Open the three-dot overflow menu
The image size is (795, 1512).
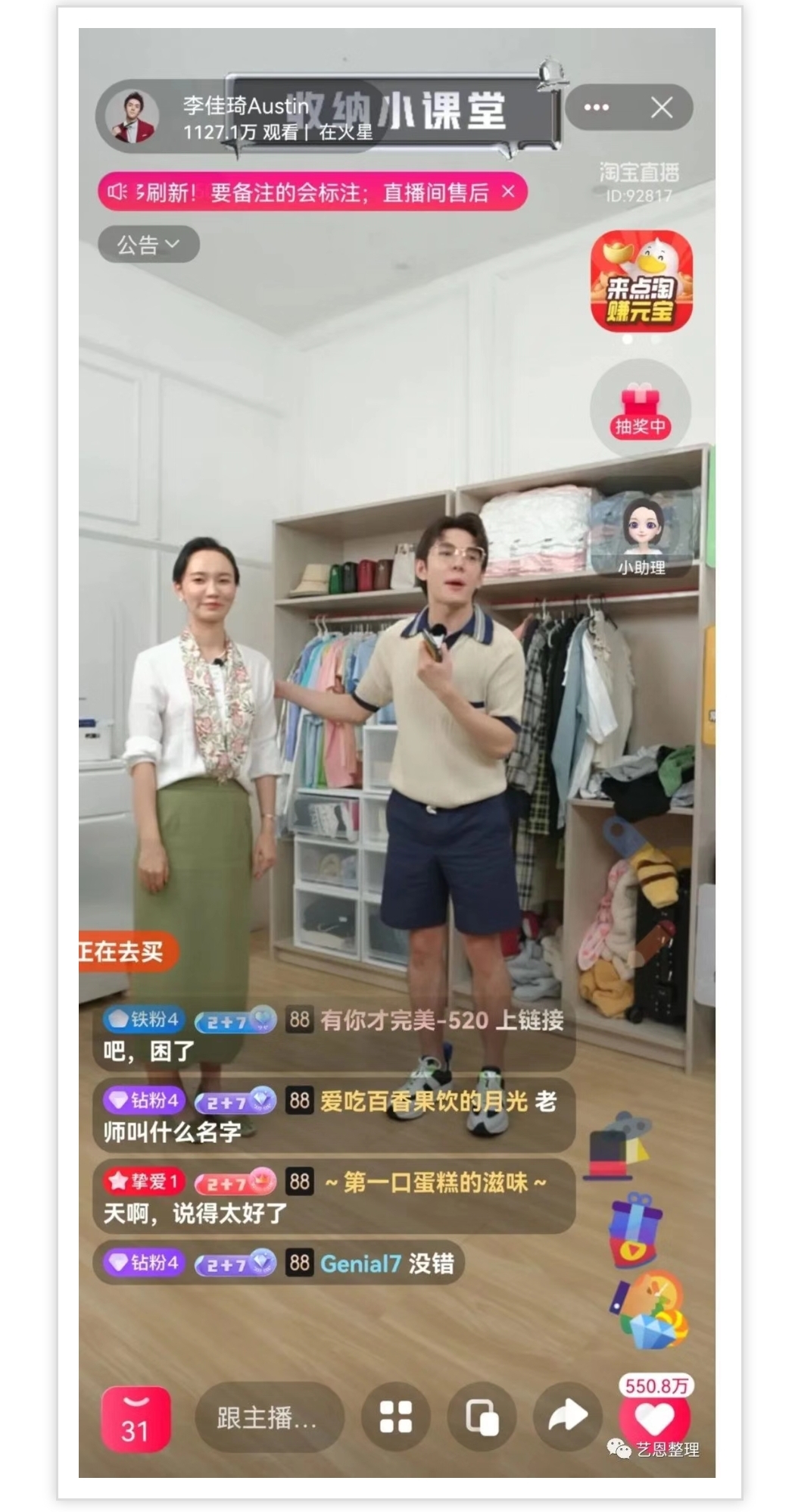click(596, 108)
